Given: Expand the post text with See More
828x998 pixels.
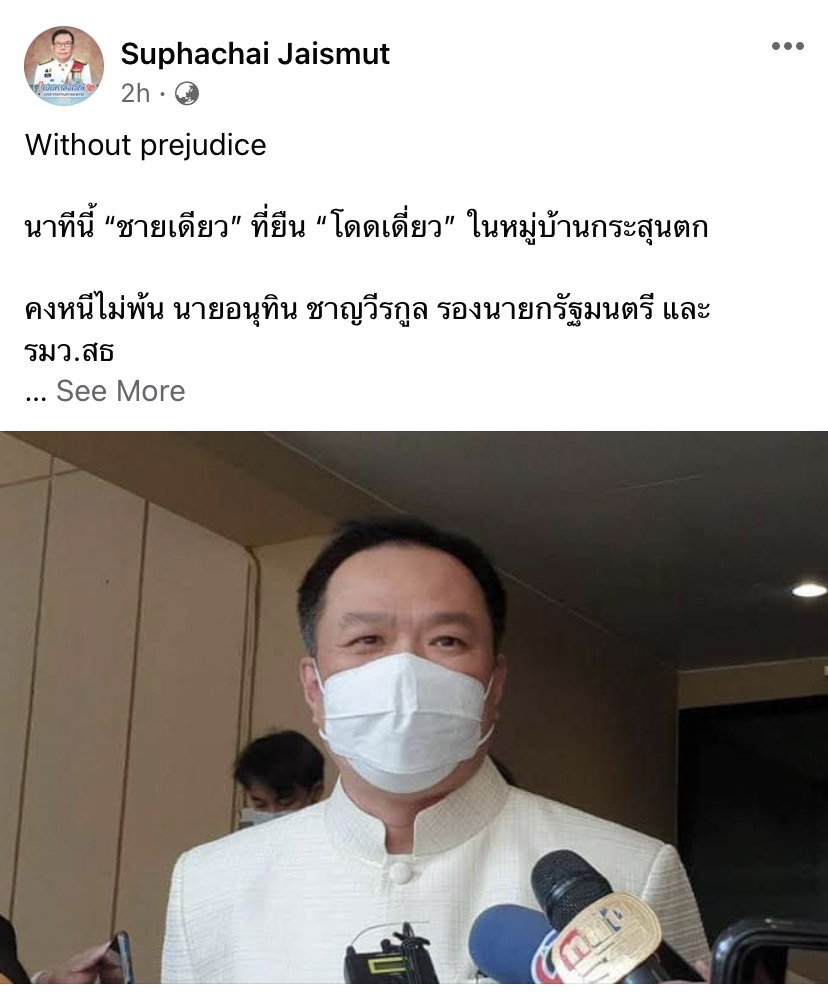Looking at the screenshot, I should pos(120,391).
